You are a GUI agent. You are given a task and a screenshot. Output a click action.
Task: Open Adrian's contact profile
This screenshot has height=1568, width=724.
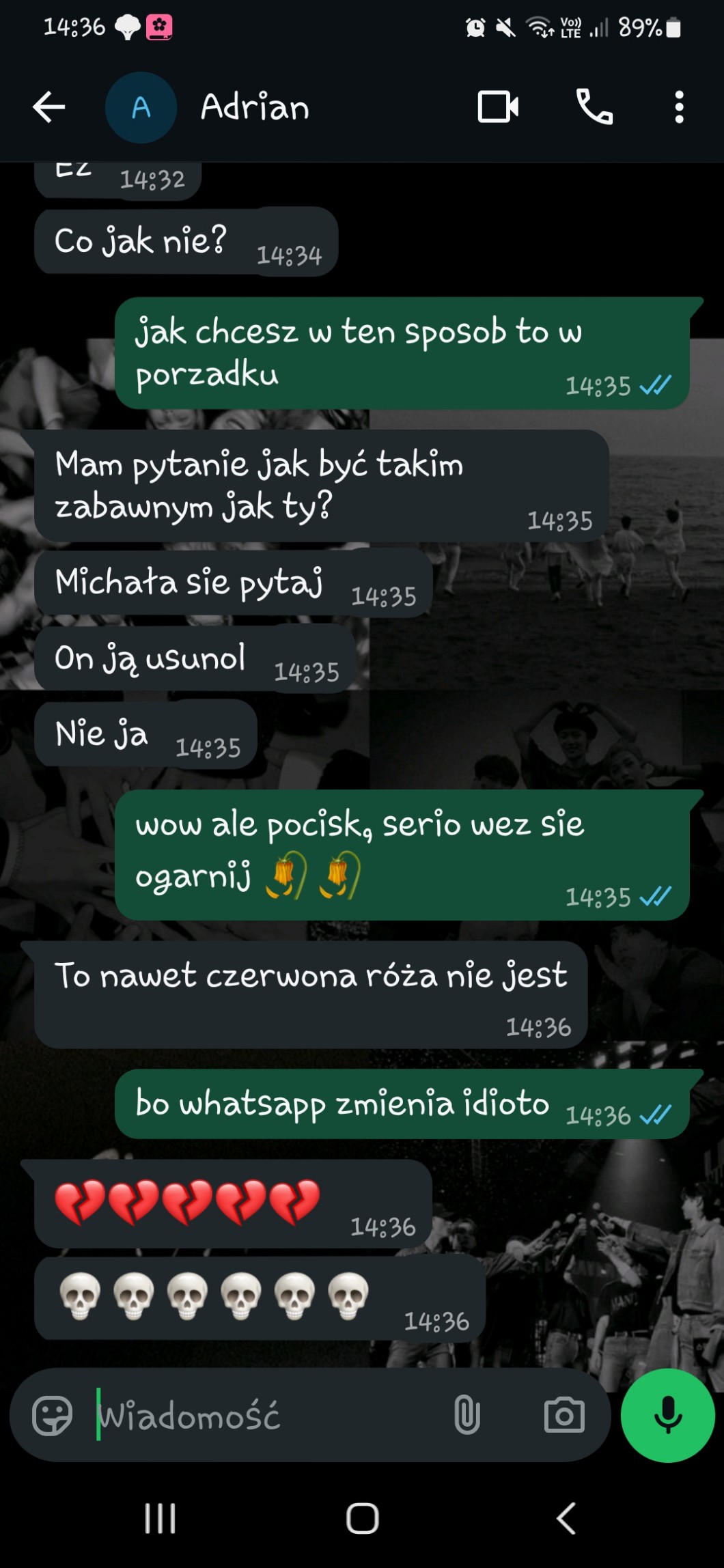[x=254, y=107]
